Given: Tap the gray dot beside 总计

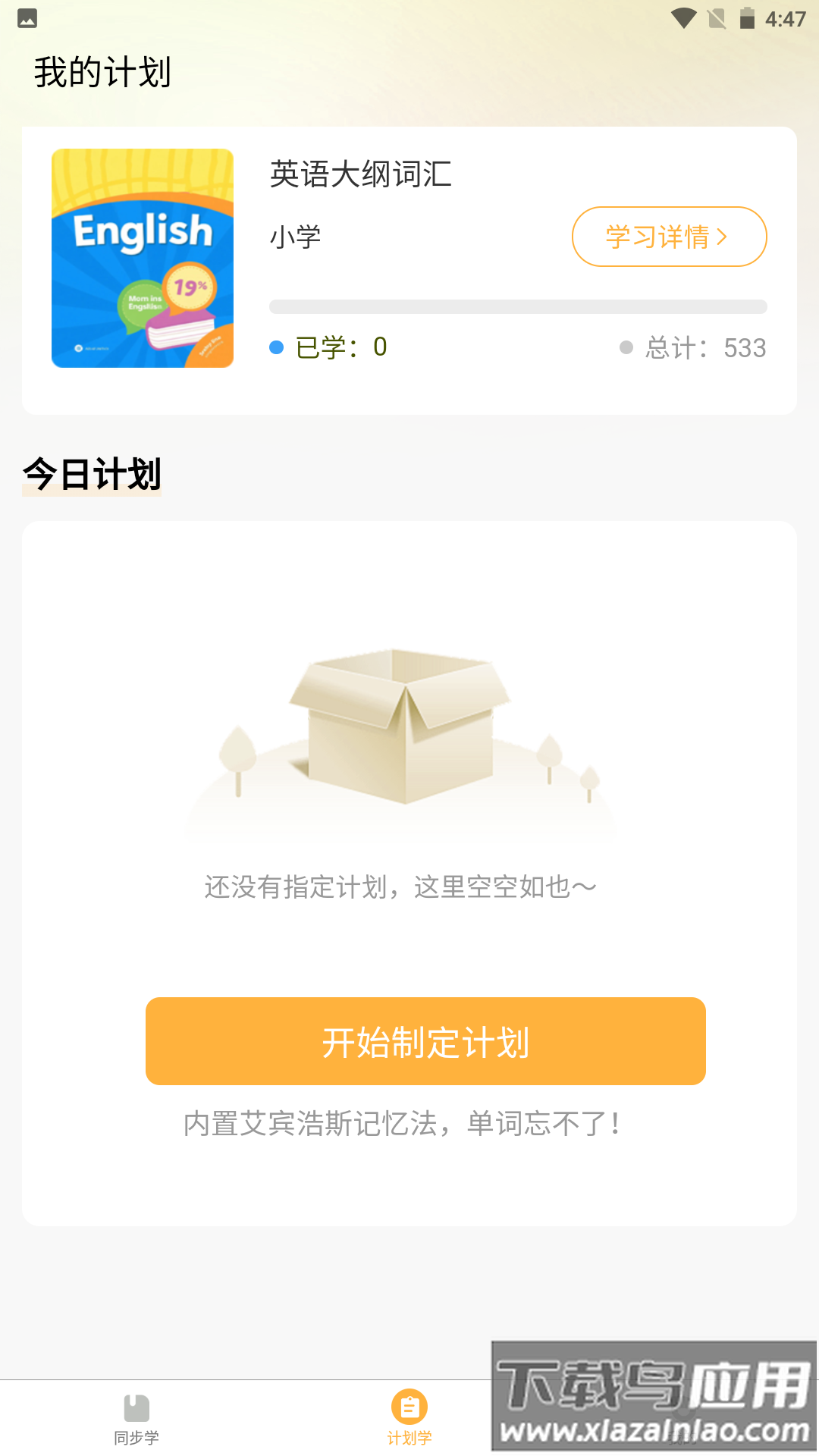Looking at the screenshot, I should click(626, 347).
